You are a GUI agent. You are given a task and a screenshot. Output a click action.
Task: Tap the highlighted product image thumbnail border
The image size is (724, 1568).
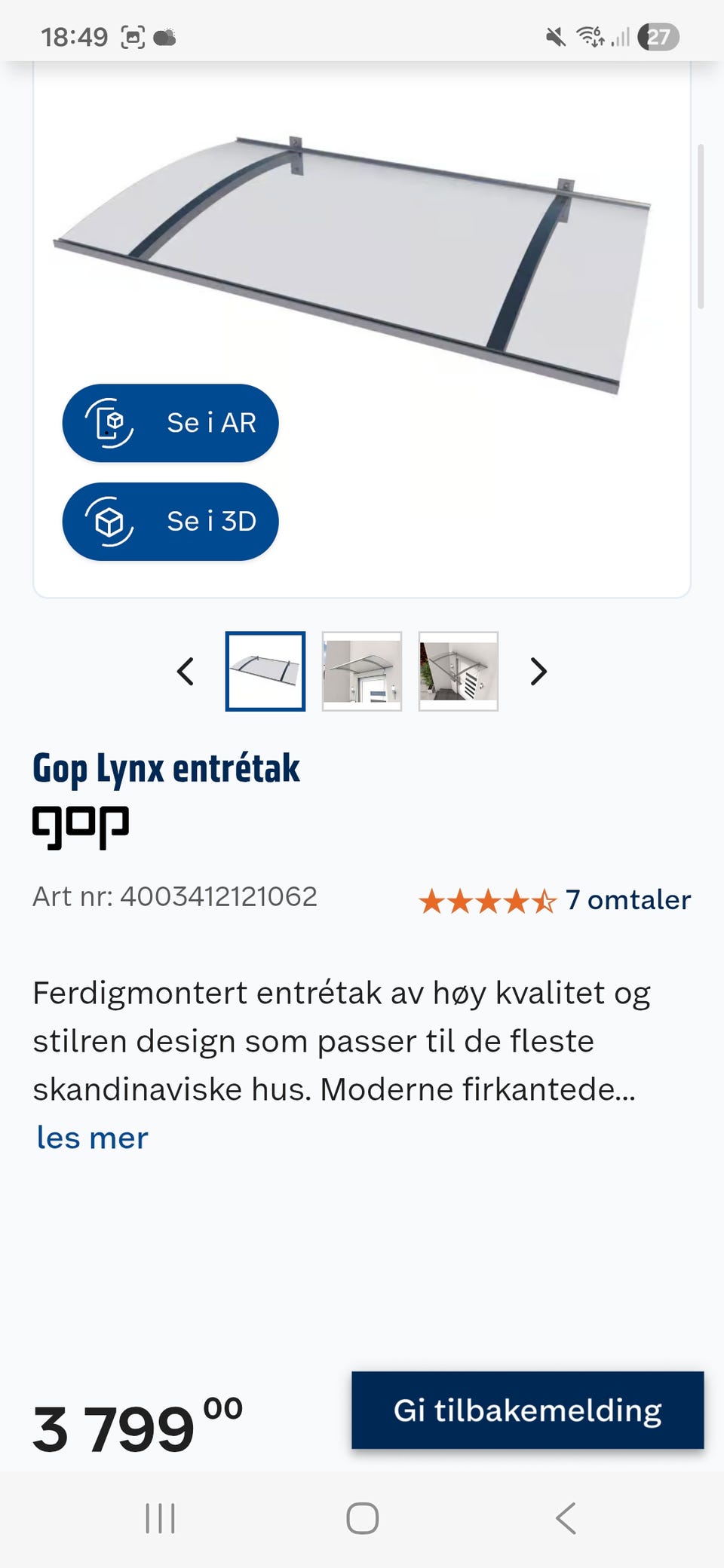click(265, 672)
